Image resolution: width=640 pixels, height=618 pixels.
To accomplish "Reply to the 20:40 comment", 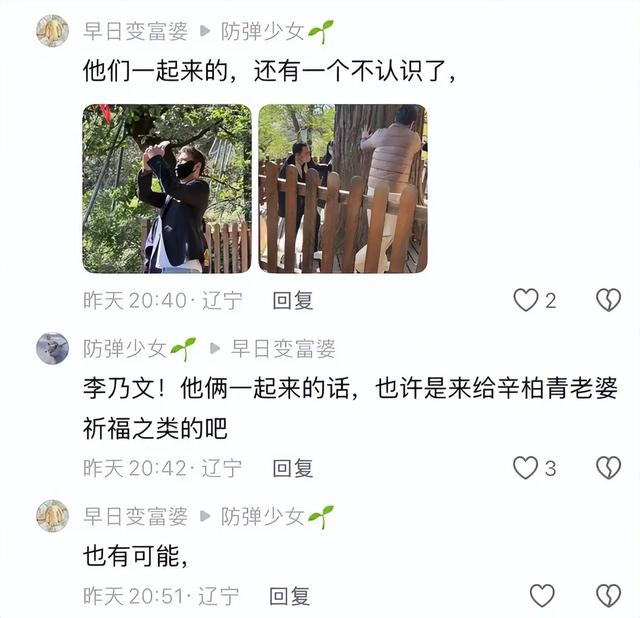I will [293, 300].
